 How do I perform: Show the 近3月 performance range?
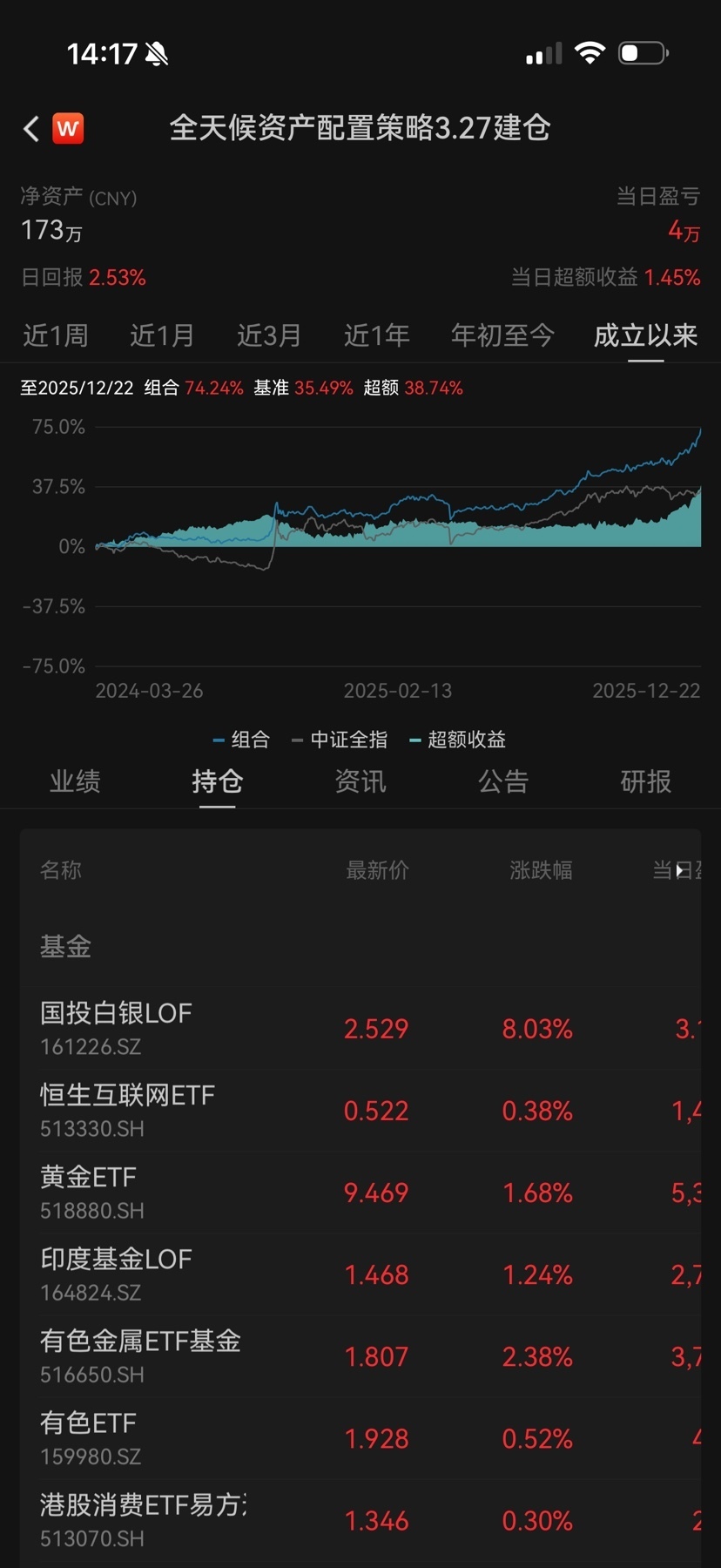click(269, 335)
